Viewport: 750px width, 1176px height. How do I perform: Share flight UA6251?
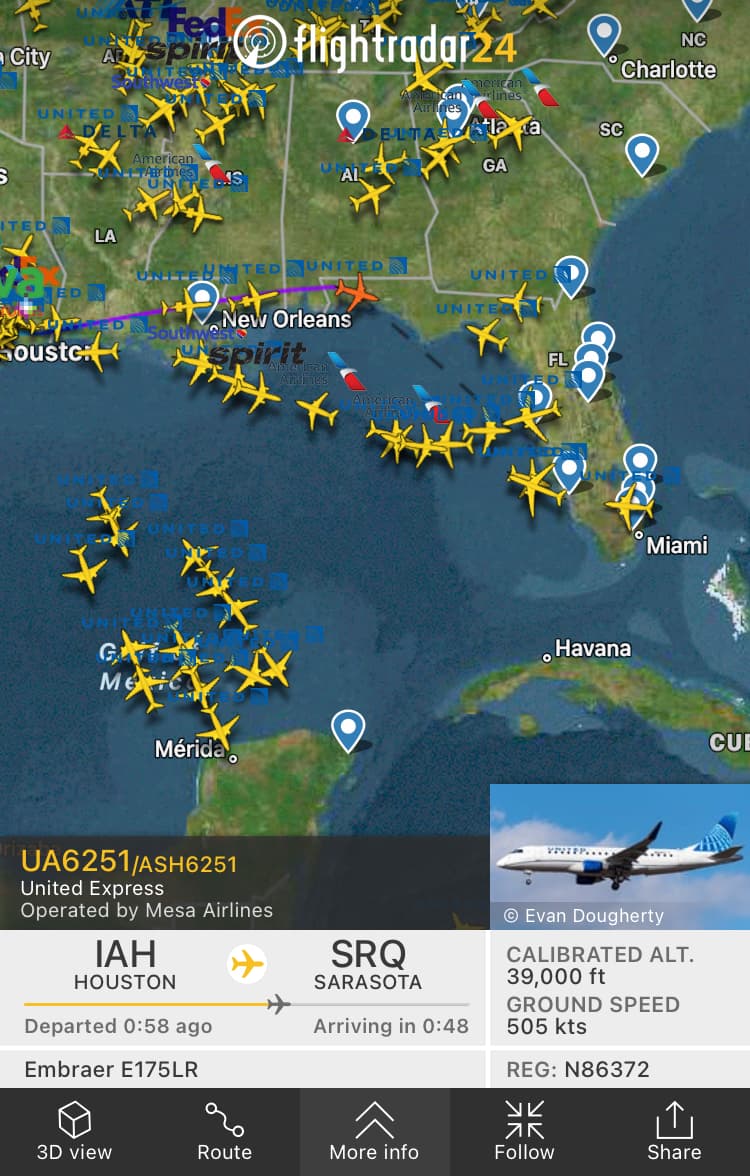(674, 1131)
